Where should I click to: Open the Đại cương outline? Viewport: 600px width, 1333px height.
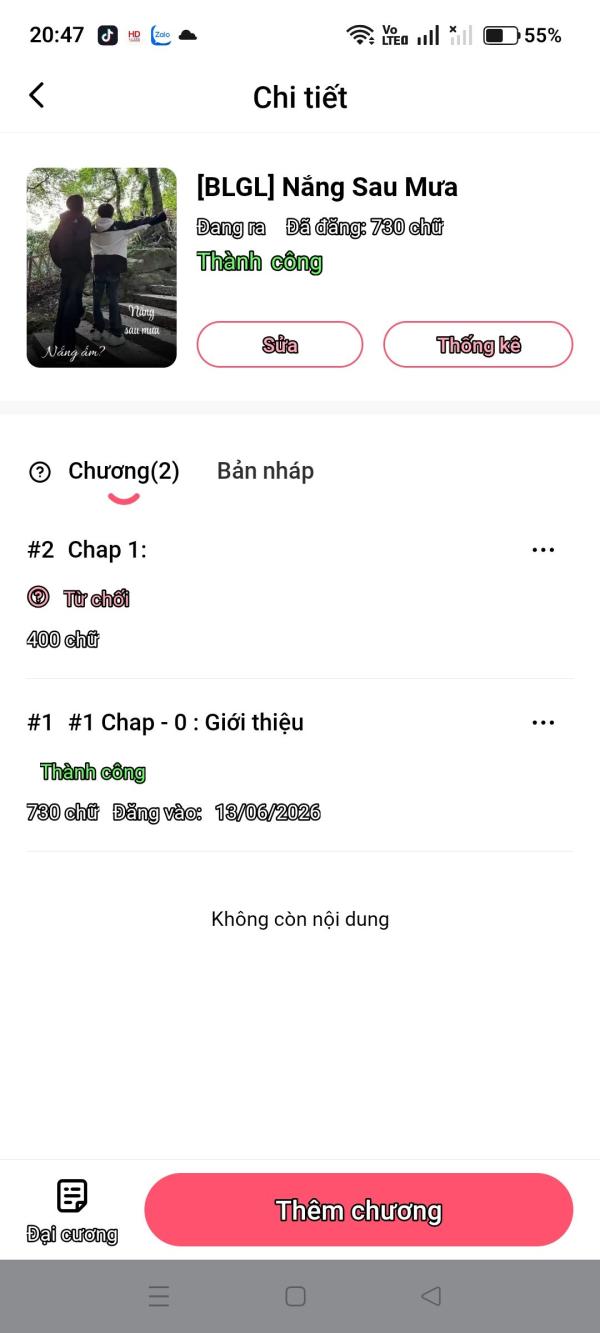point(72,1211)
